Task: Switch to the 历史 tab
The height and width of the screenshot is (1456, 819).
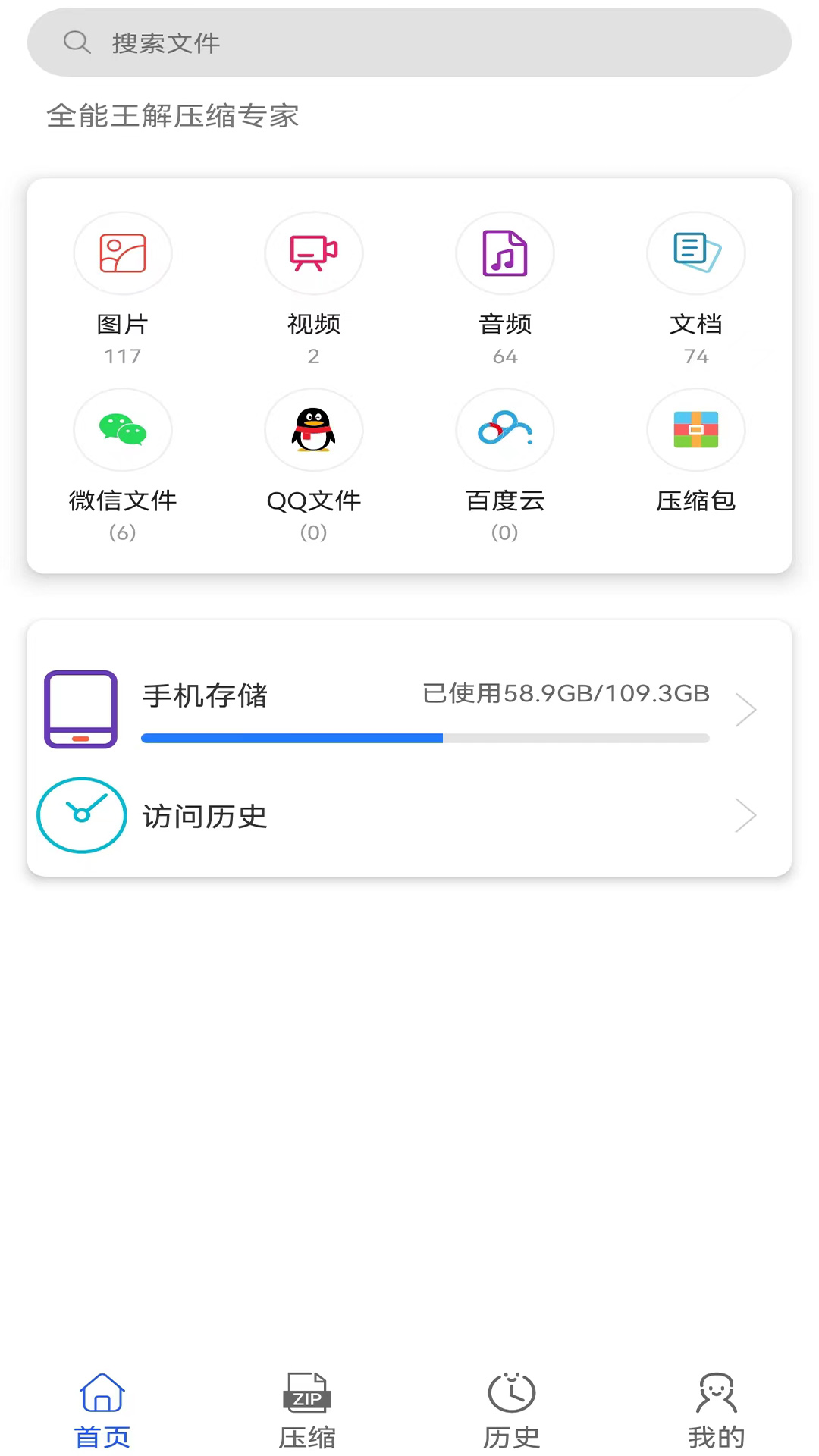Action: coord(512,1410)
